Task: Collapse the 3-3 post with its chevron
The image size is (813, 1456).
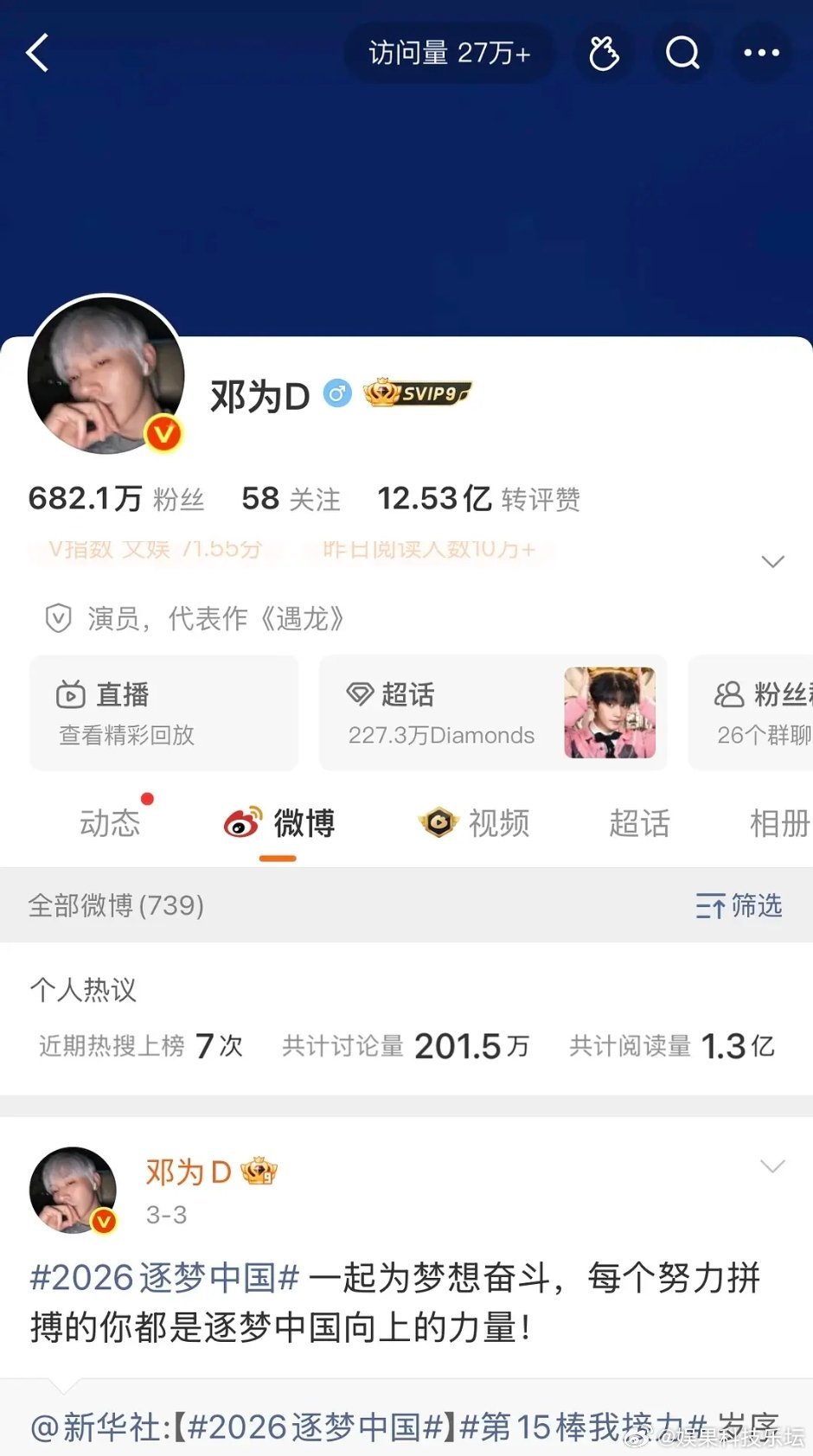Action: 772,1166
